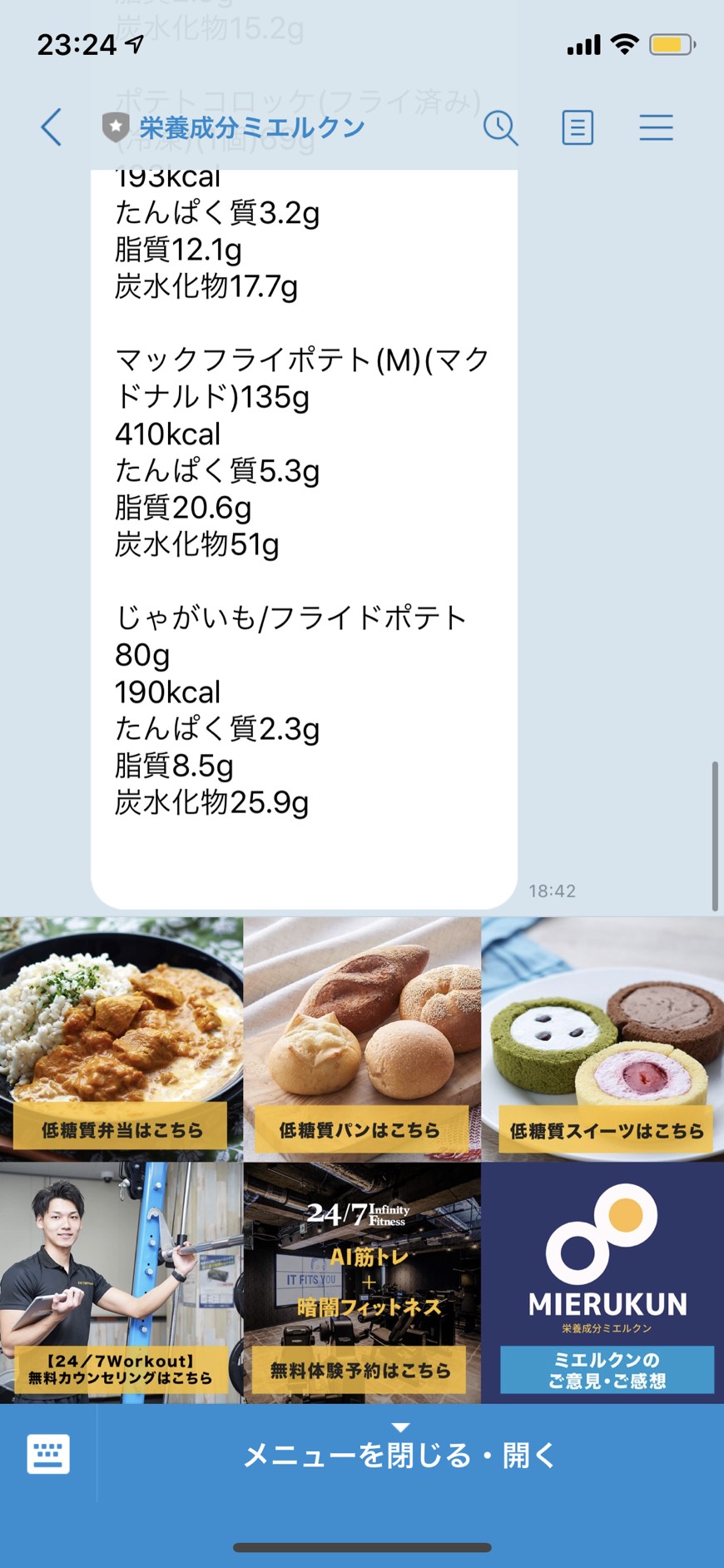
Task: Open the 低糖質弁当はこちら tile
Action: click(x=121, y=1039)
